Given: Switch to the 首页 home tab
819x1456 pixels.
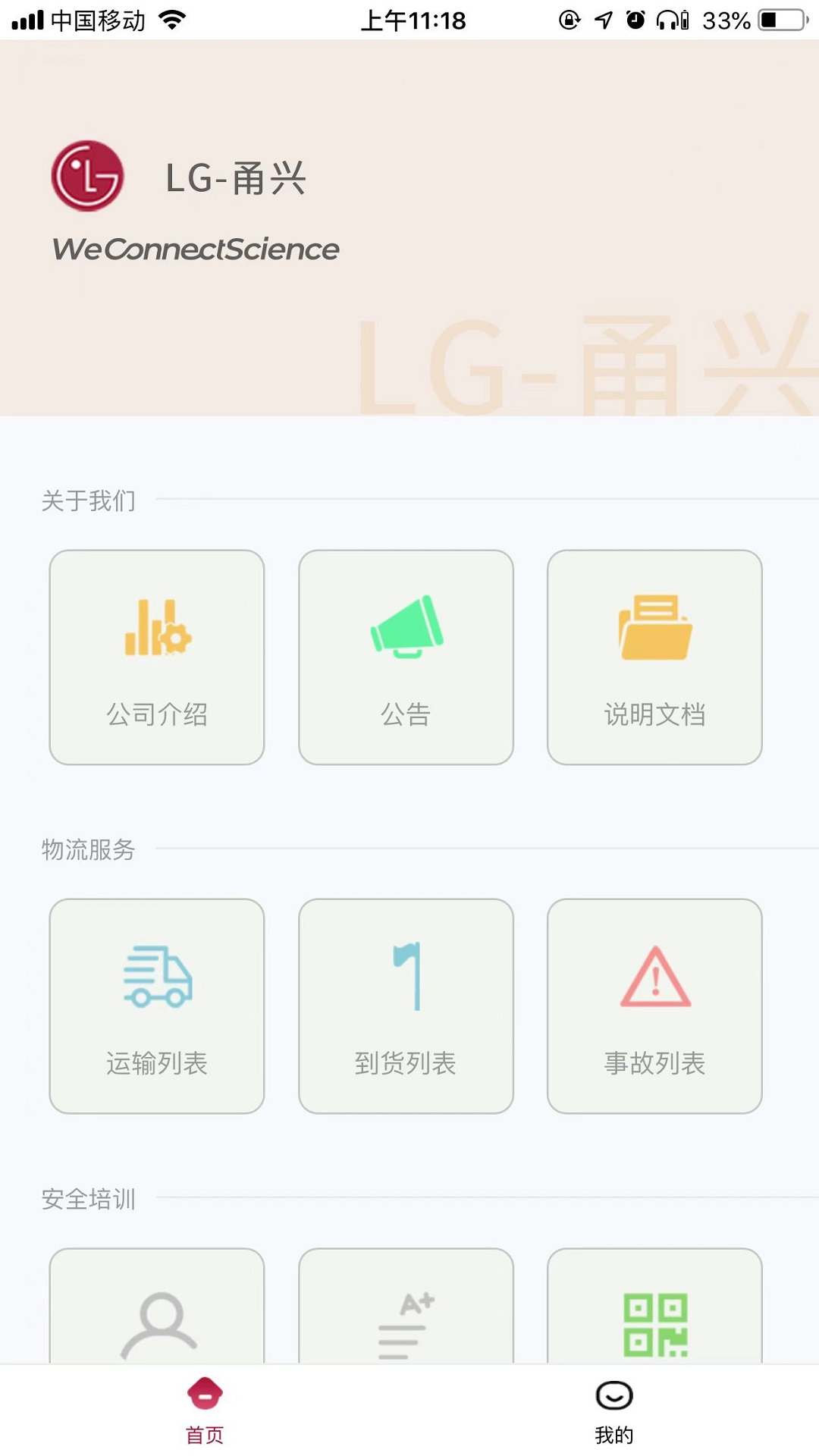Looking at the screenshot, I should point(205,1410).
